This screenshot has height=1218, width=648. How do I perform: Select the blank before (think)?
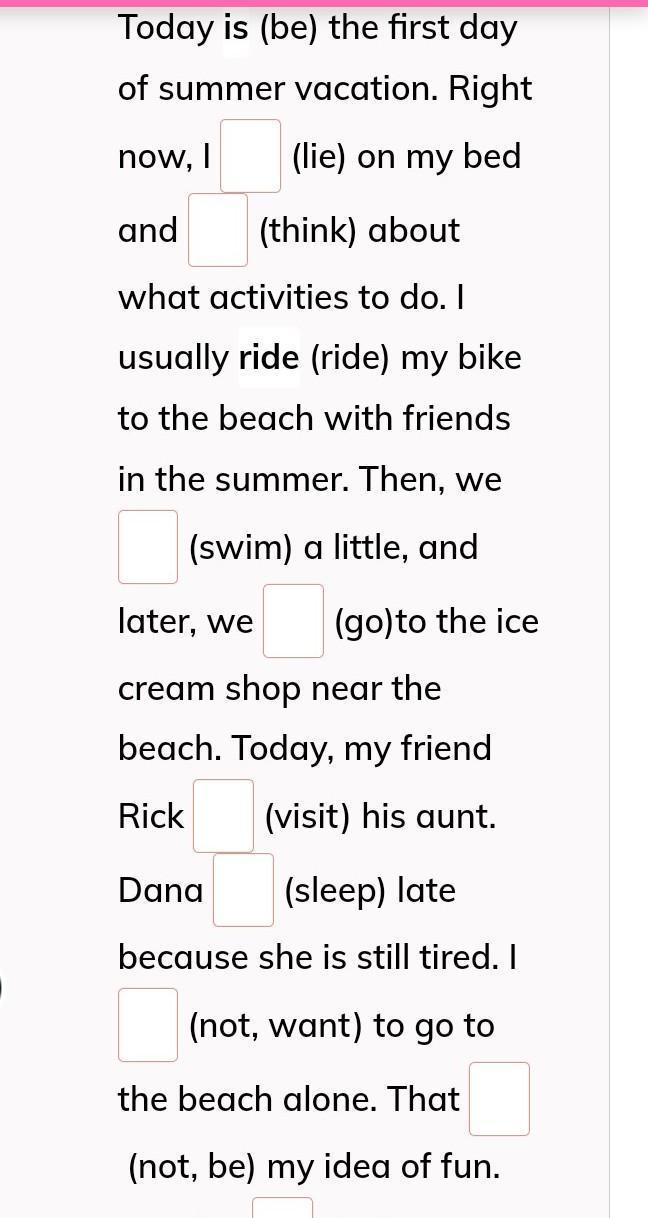pos(218,230)
